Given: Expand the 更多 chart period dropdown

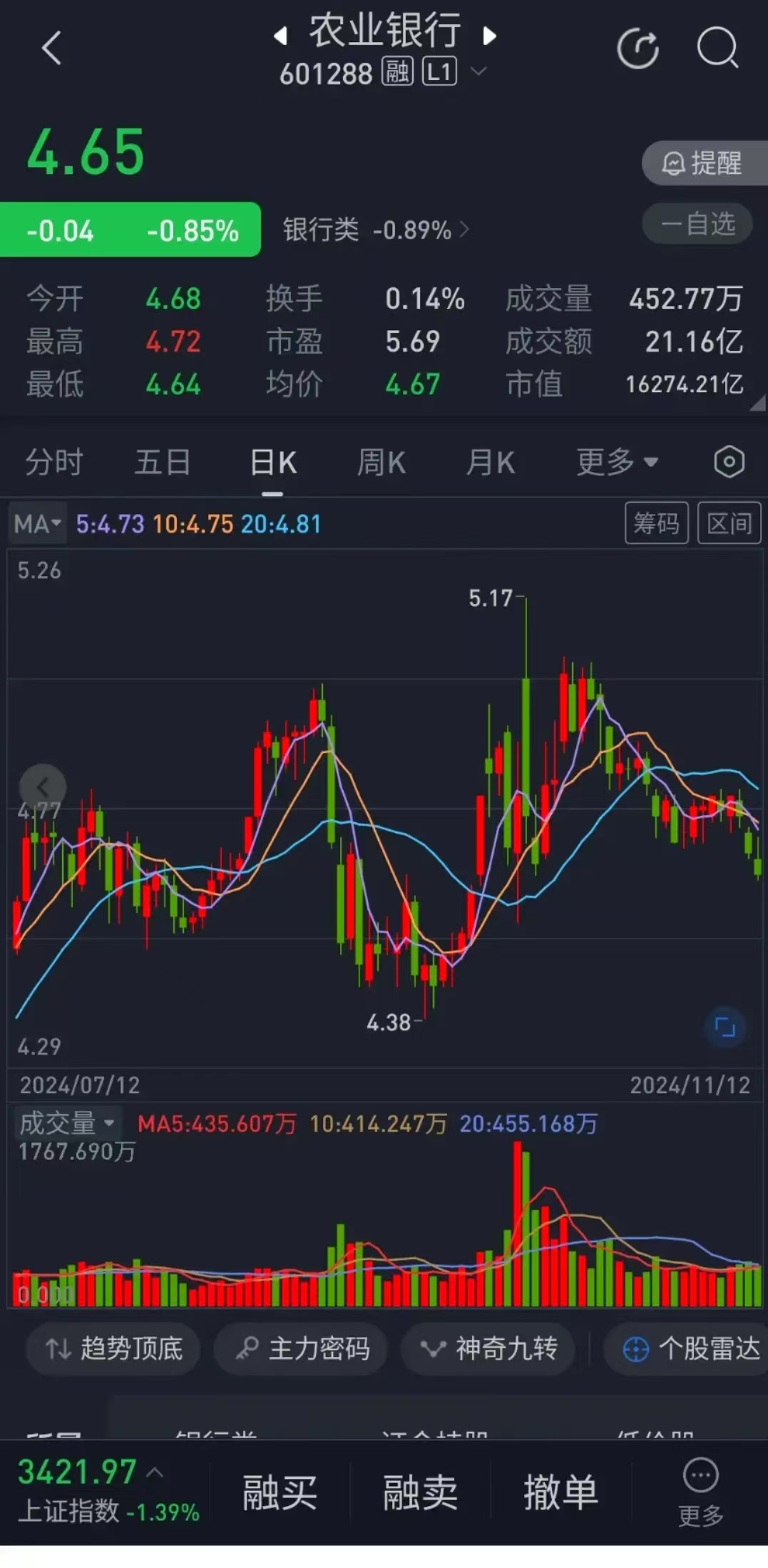Looking at the screenshot, I should point(616,461).
